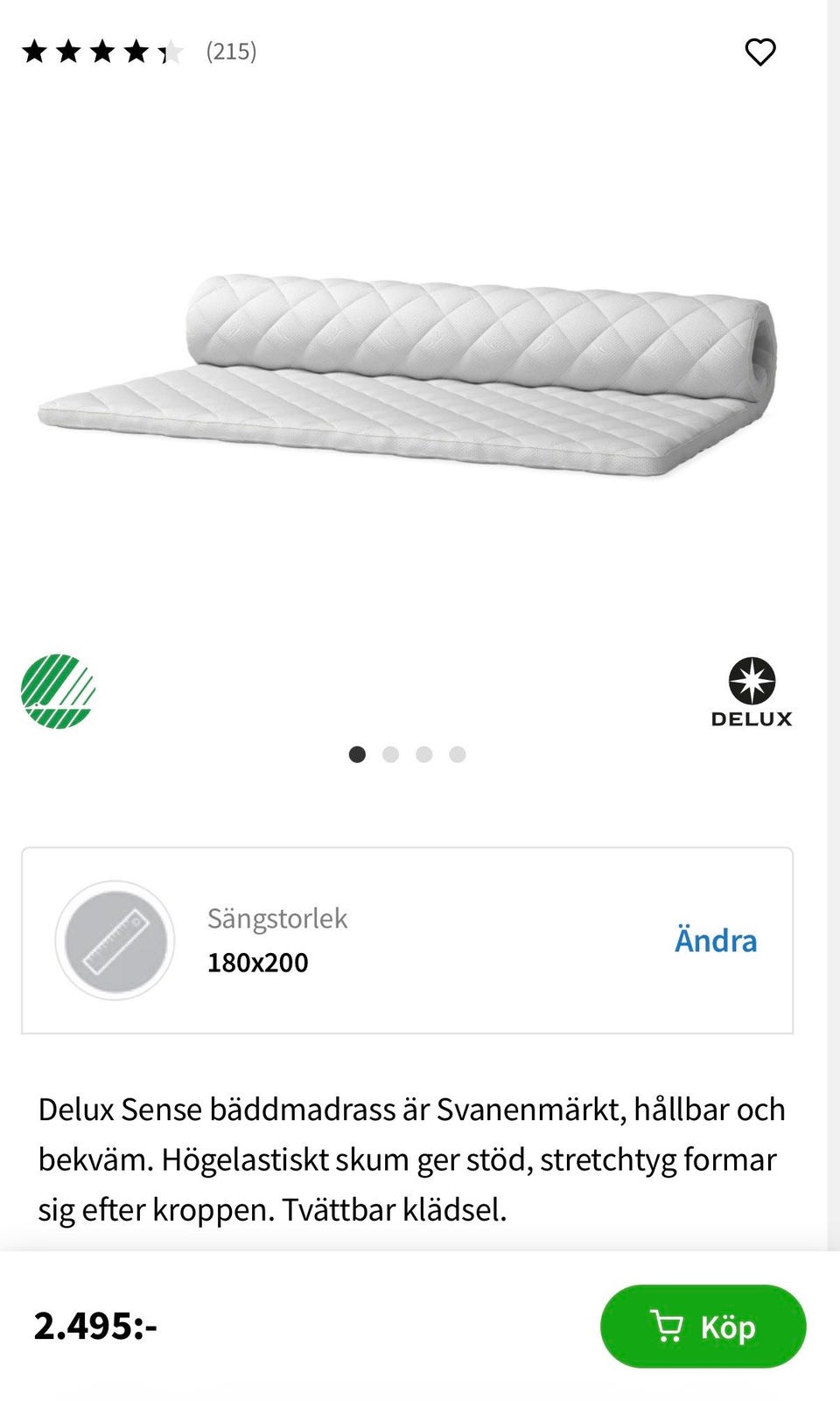This screenshot has height=1401, width=840.
Task: Select the third image indicator dot
Action: 424,754
